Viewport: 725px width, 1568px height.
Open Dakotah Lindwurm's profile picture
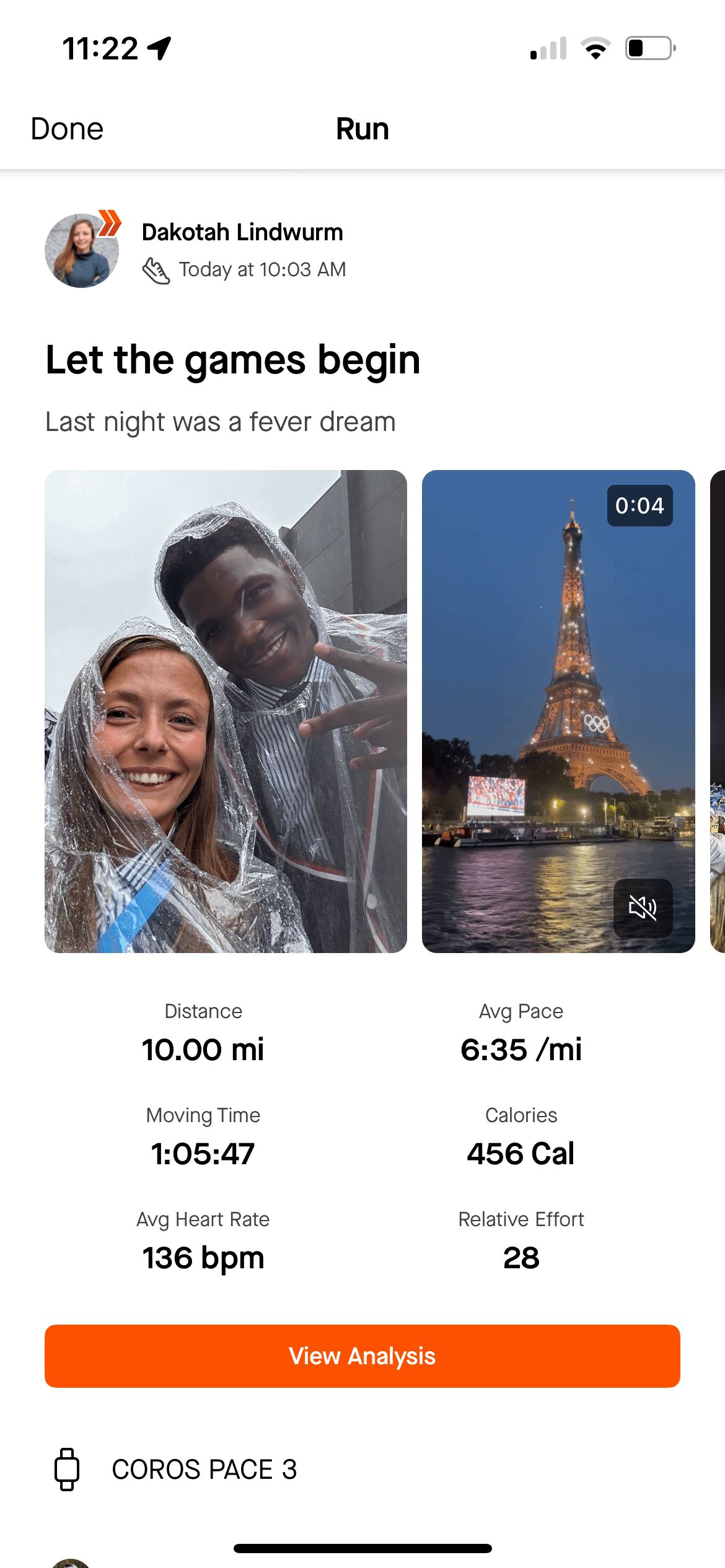point(82,251)
